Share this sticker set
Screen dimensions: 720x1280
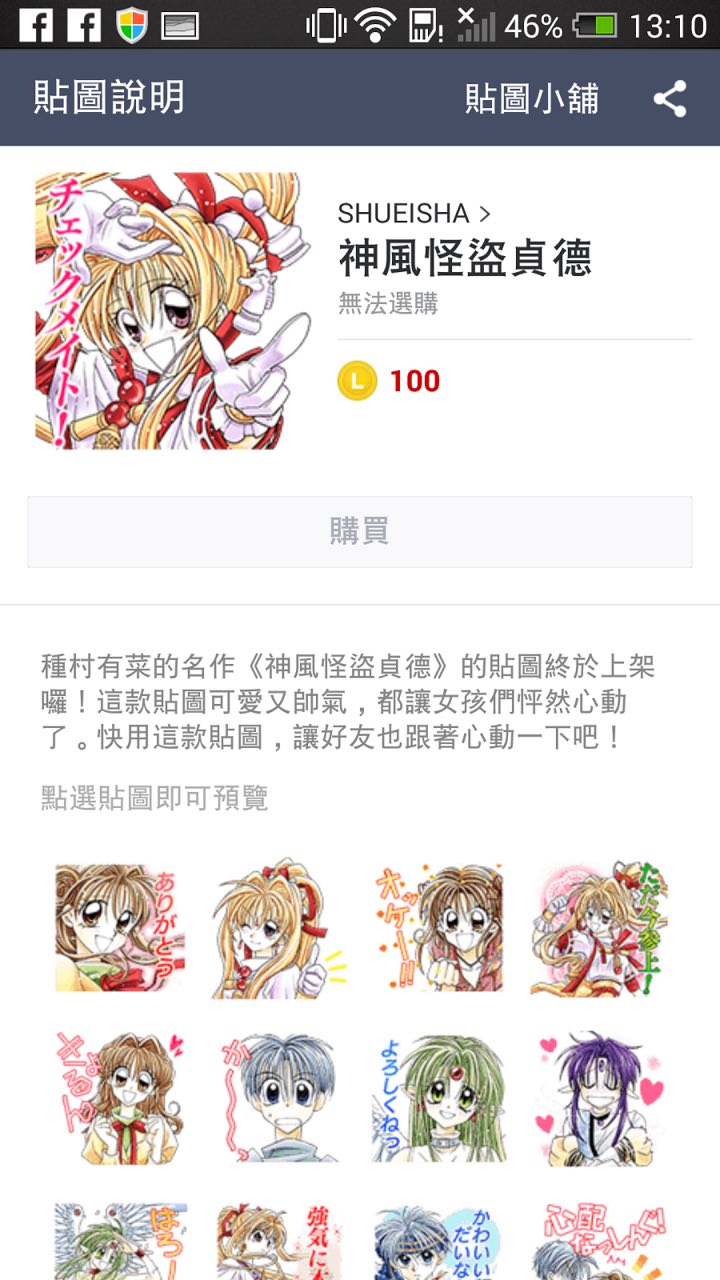click(x=670, y=99)
